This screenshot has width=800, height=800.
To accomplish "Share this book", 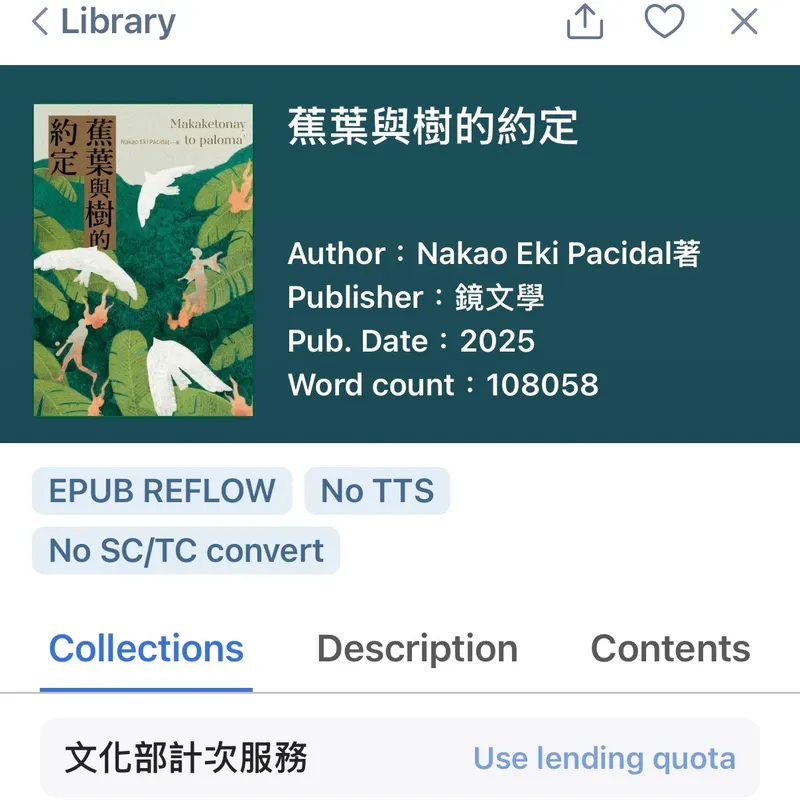I will pos(586,21).
